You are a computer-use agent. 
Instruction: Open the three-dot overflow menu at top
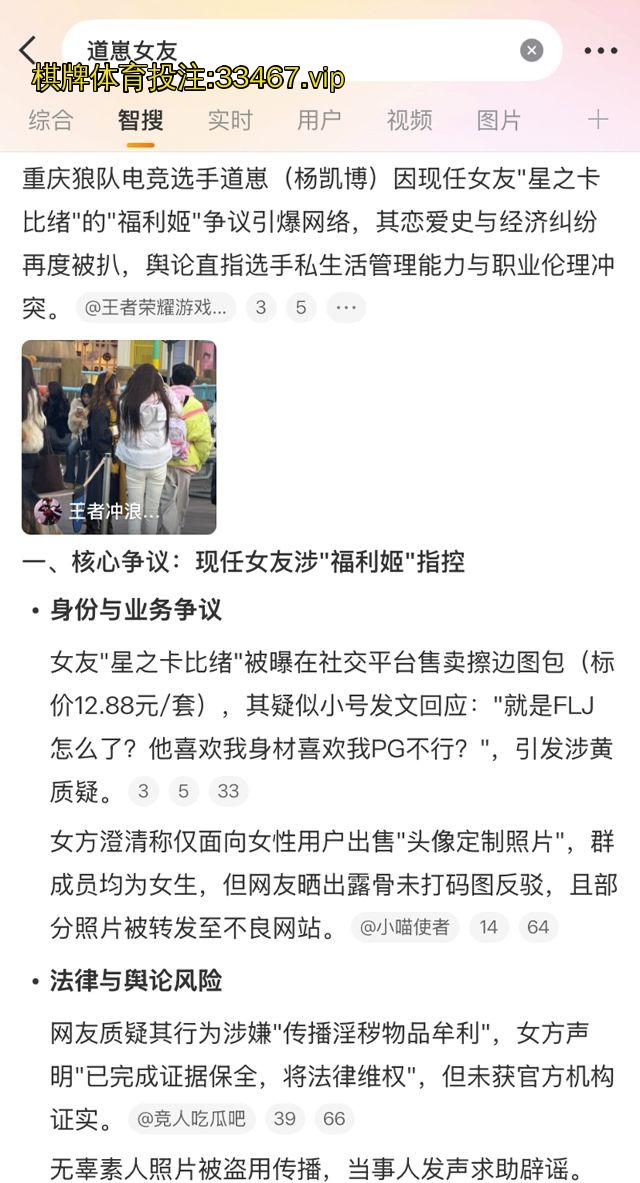600,50
